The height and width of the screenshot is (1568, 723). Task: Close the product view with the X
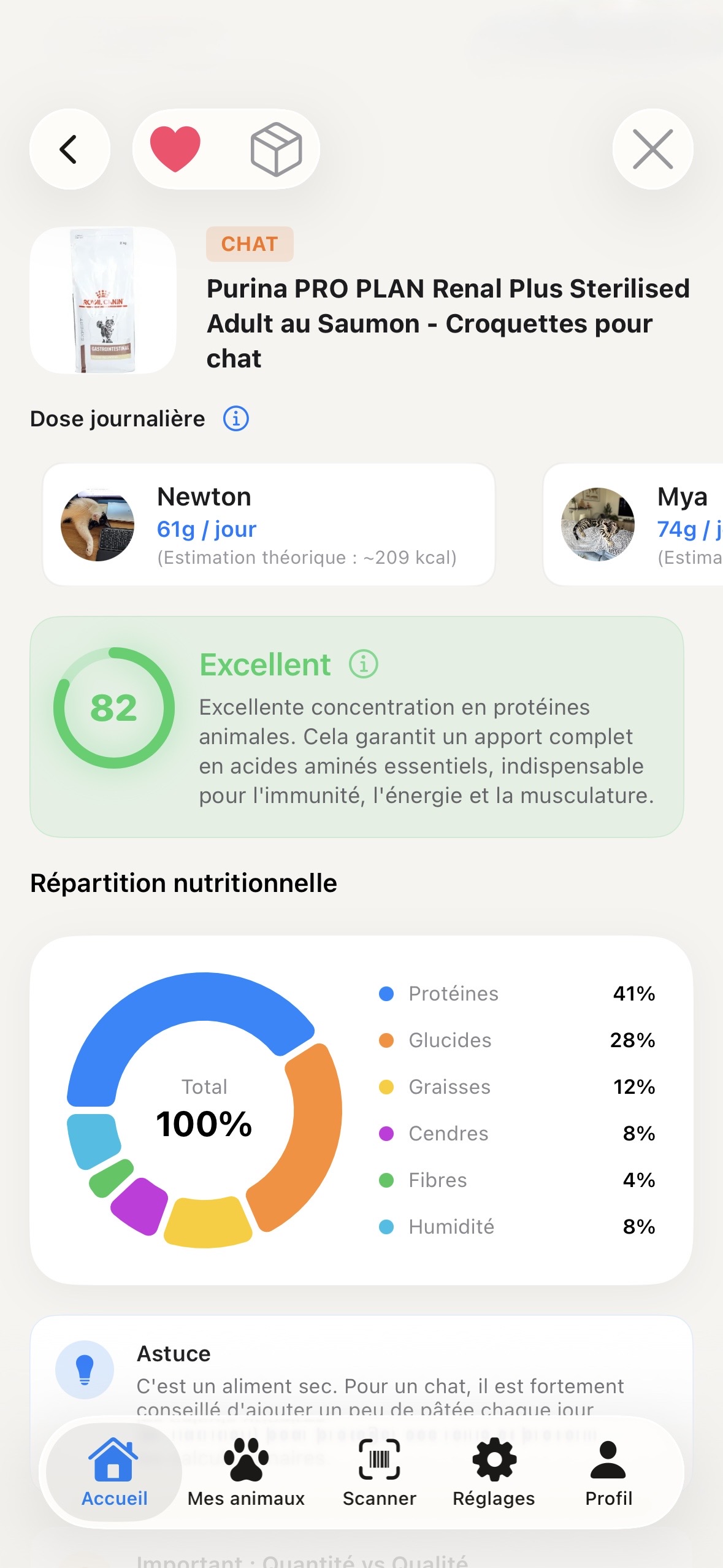coord(652,149)
